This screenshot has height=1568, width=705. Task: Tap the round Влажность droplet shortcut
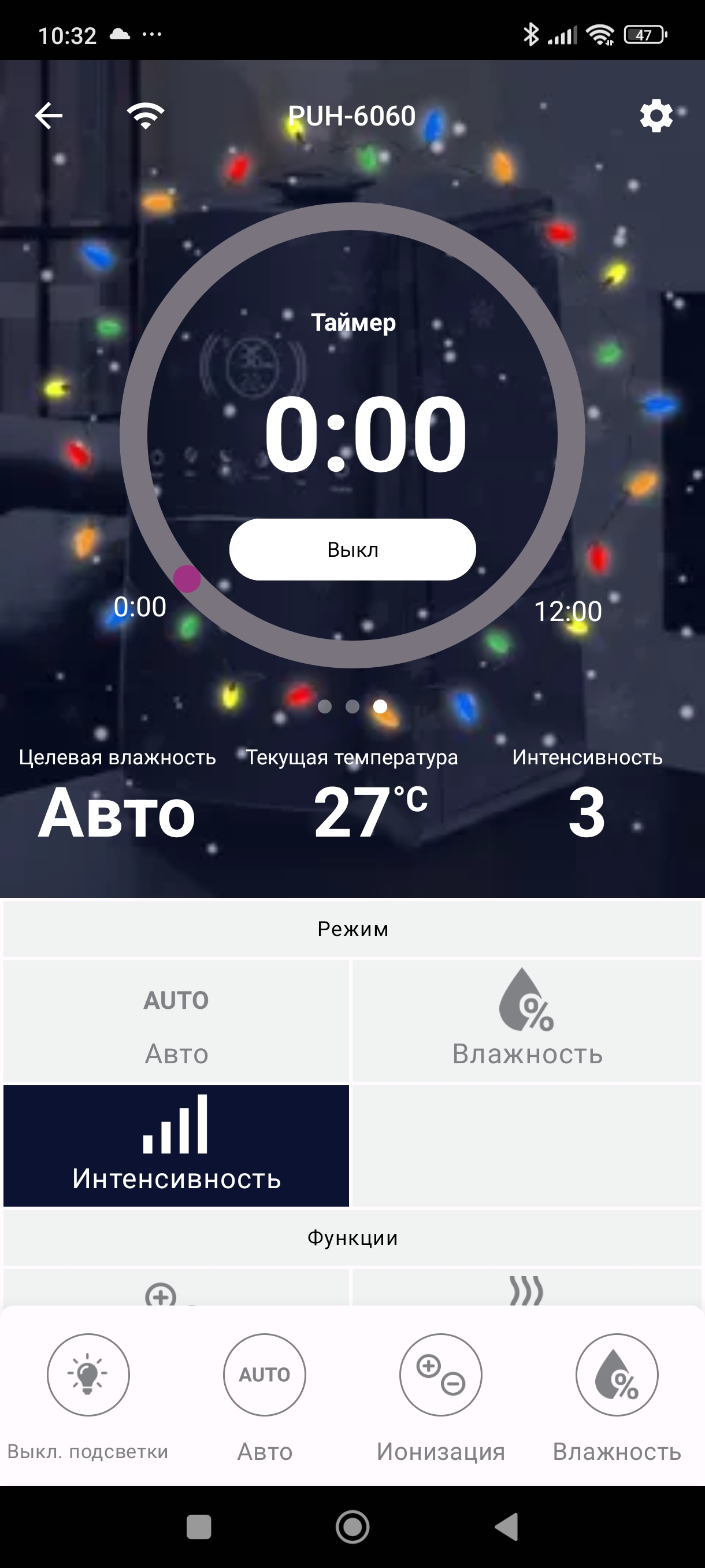617,1375
